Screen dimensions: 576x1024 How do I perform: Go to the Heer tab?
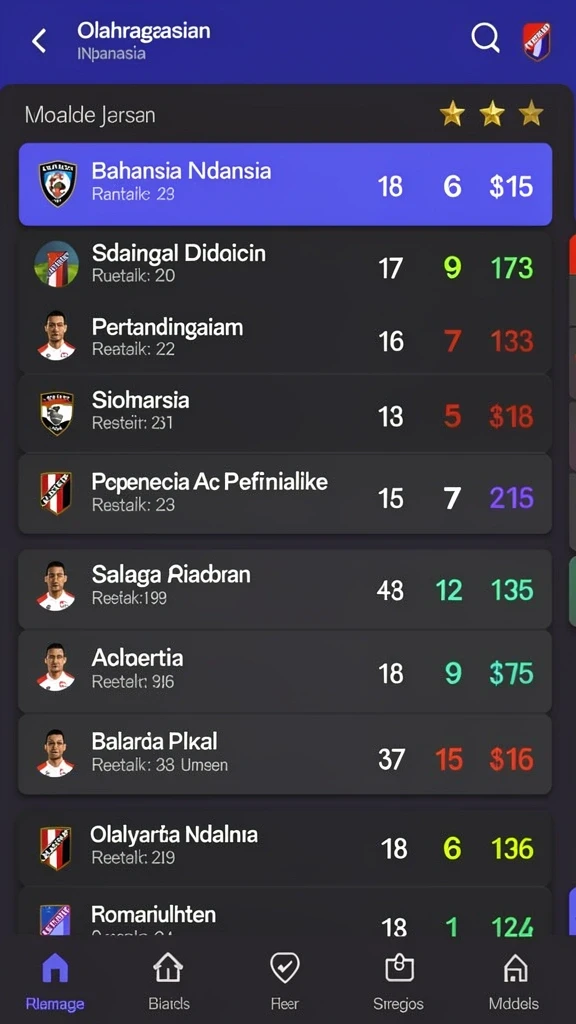pyautogui.click(x=285, y=980)
